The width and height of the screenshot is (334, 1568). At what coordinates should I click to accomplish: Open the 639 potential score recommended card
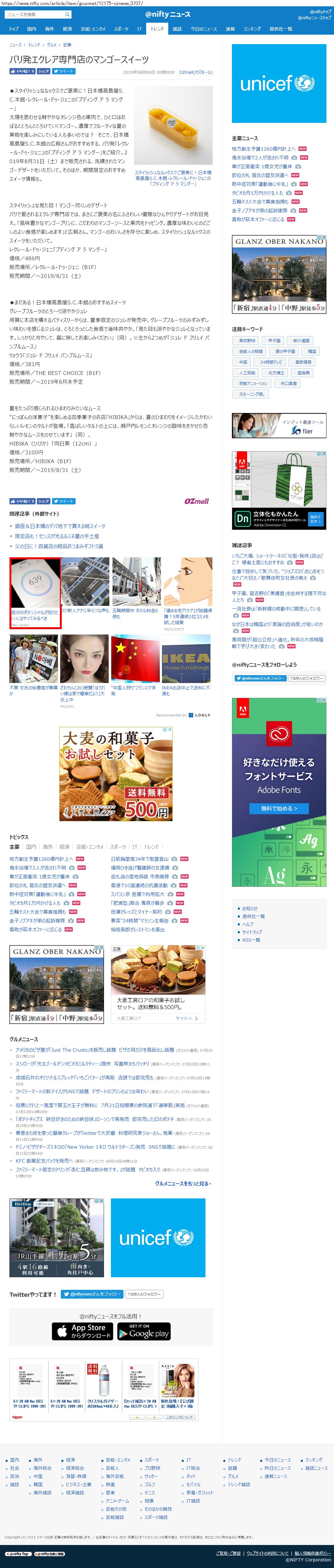[35, 590]
